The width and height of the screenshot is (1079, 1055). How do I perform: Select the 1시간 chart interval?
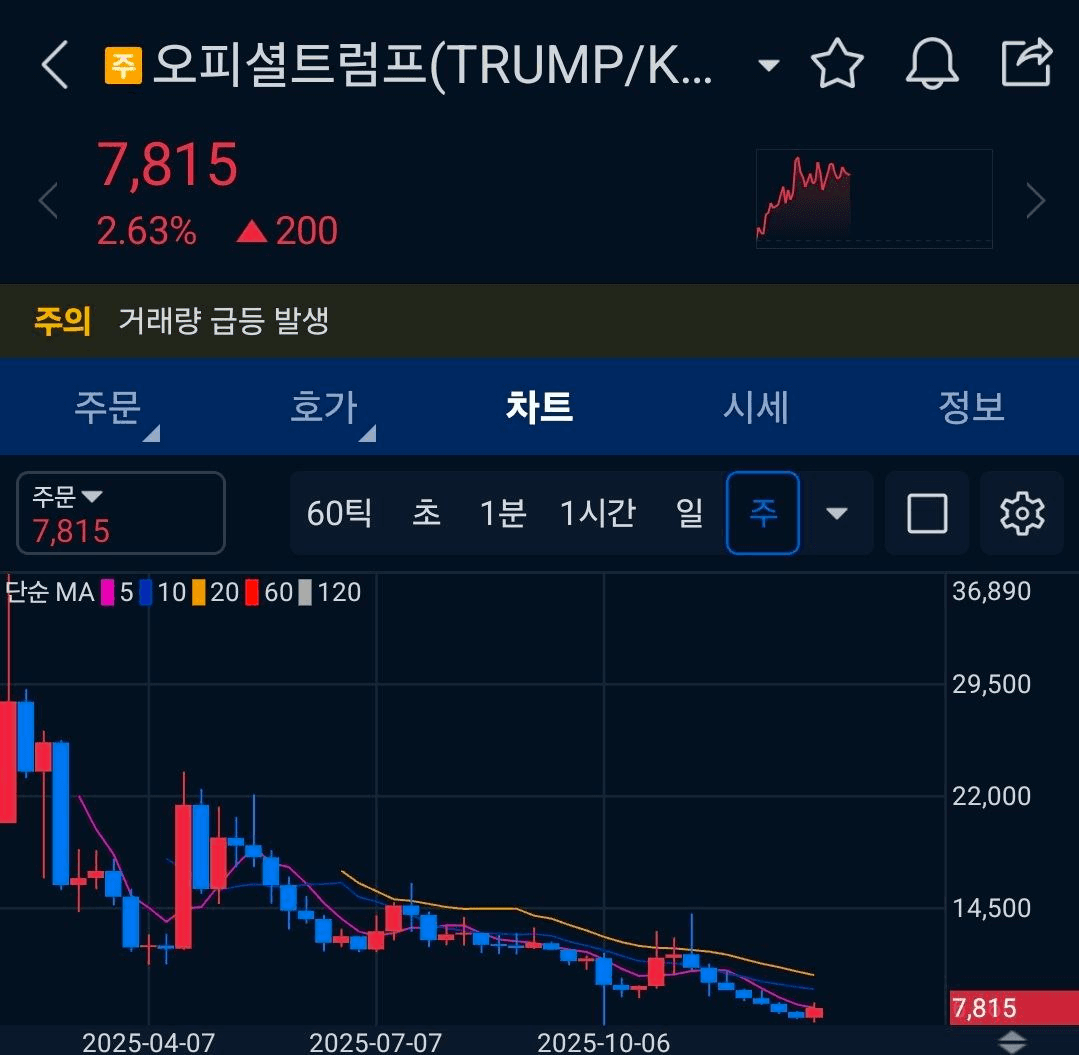click(597, 513)
